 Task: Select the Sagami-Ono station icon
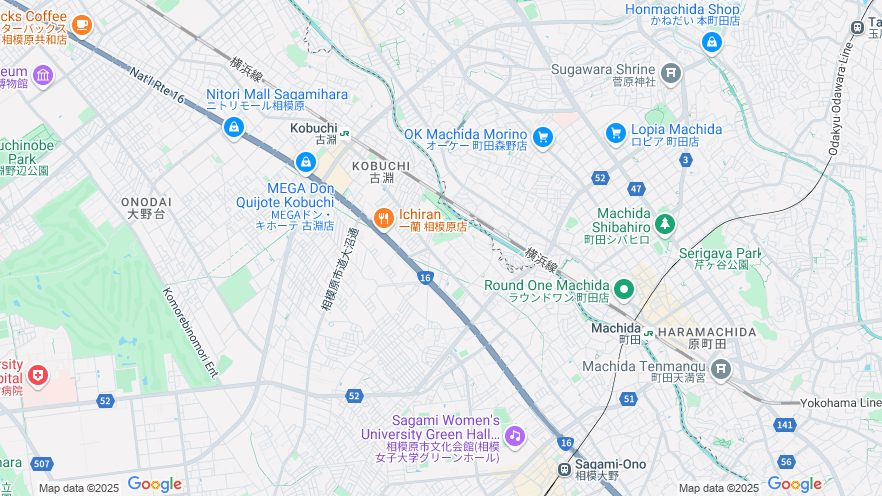(x=564, y=469)
